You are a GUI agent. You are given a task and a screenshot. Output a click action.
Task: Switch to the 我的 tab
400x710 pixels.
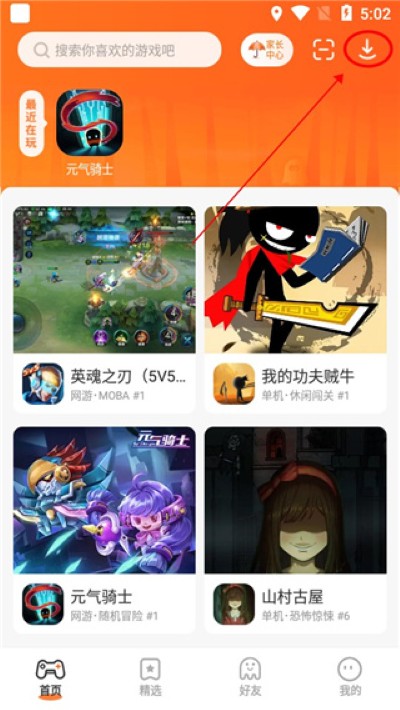tap(350, 678)
